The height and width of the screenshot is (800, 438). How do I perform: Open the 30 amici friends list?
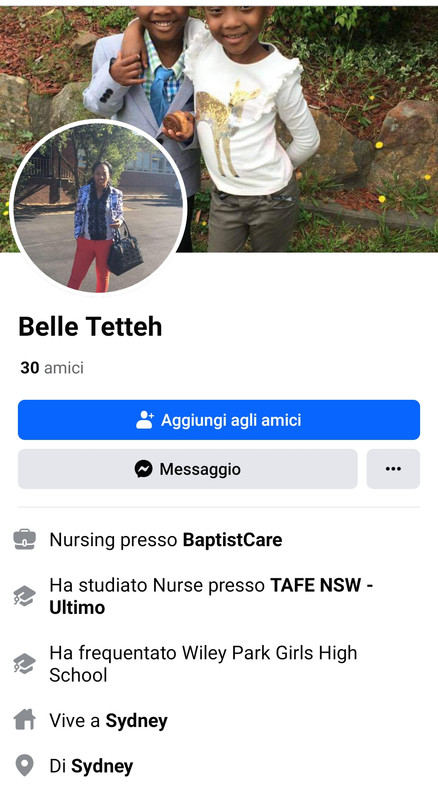[x=52, y=368]
